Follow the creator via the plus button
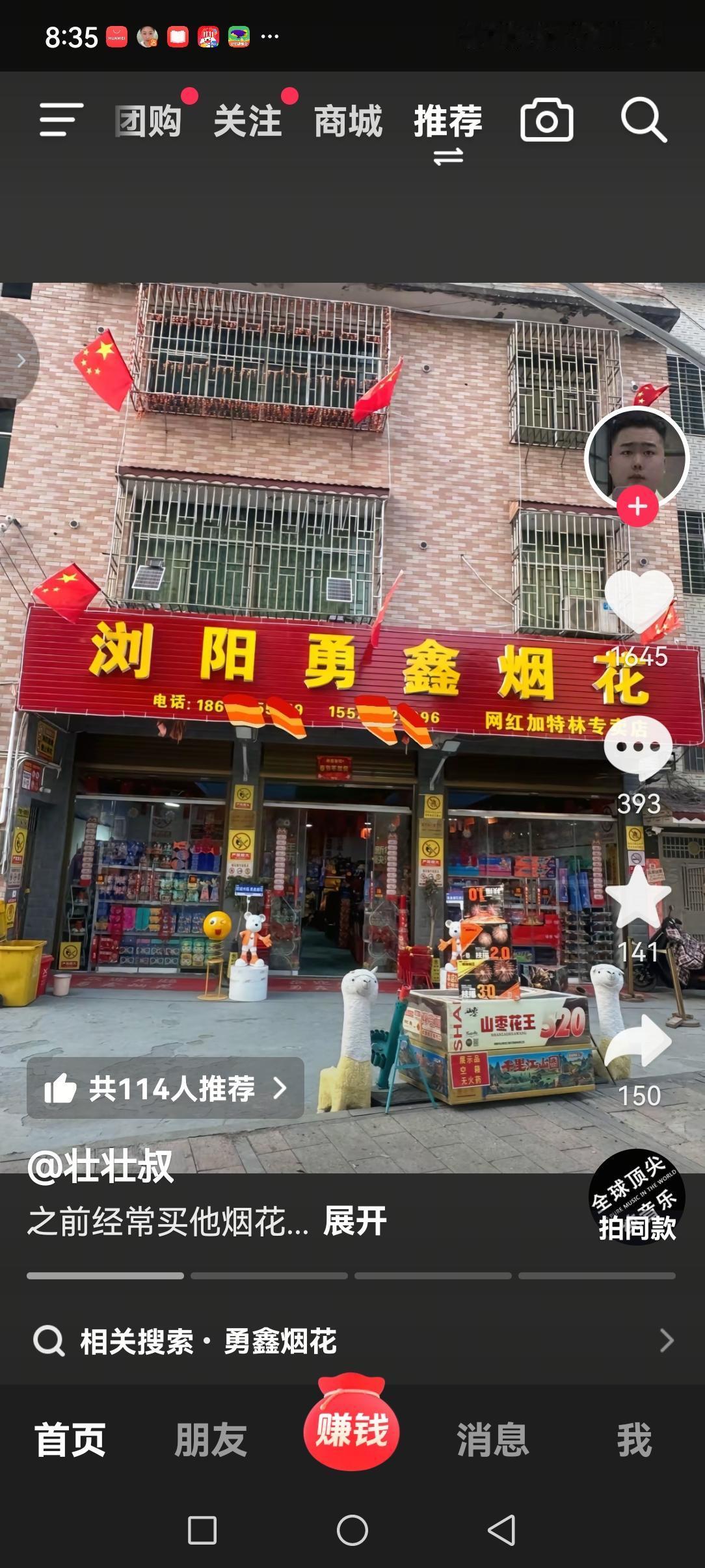 (x=637, y=504)
